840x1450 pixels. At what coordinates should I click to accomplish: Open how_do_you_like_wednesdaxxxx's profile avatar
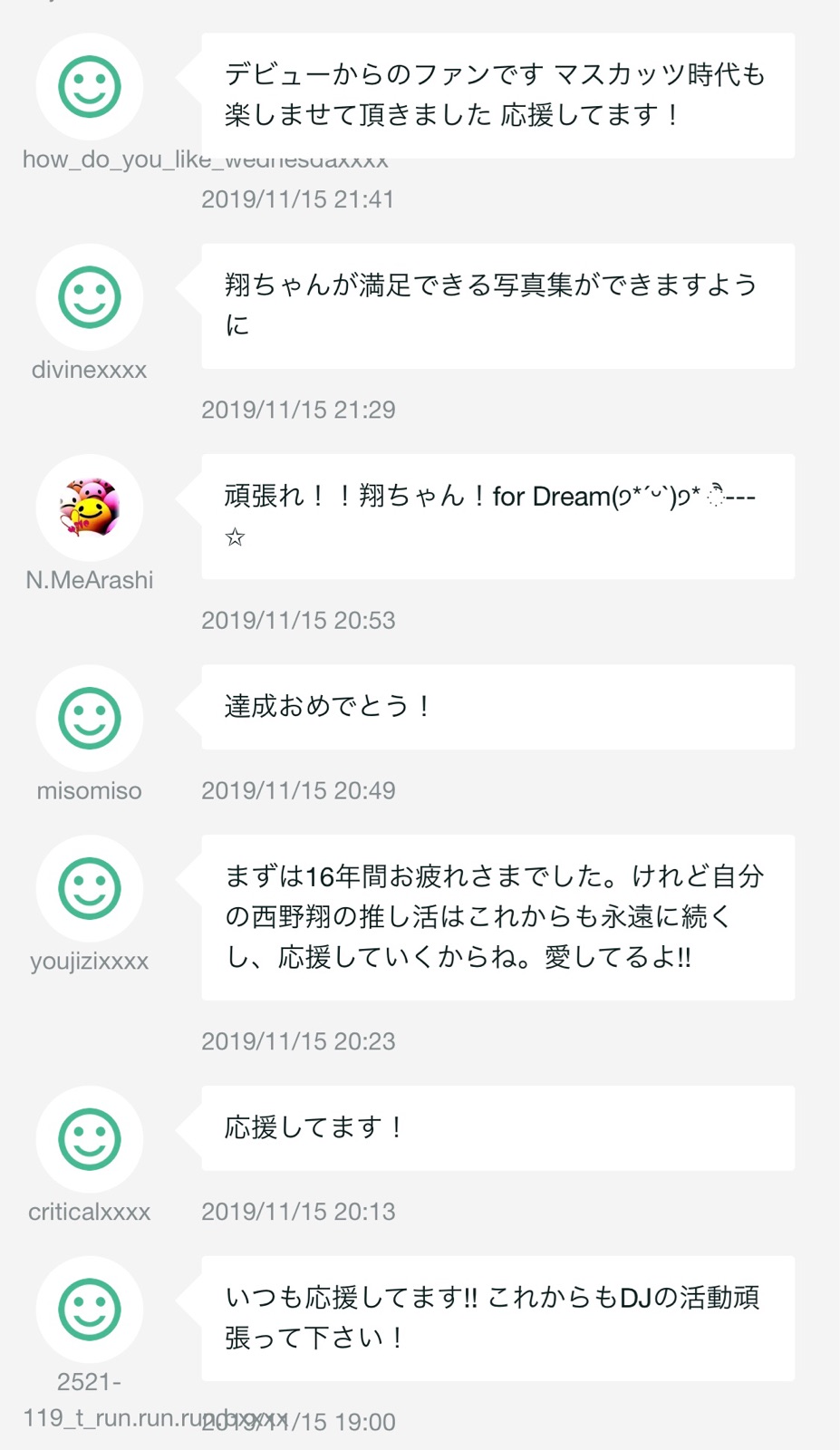90,87
